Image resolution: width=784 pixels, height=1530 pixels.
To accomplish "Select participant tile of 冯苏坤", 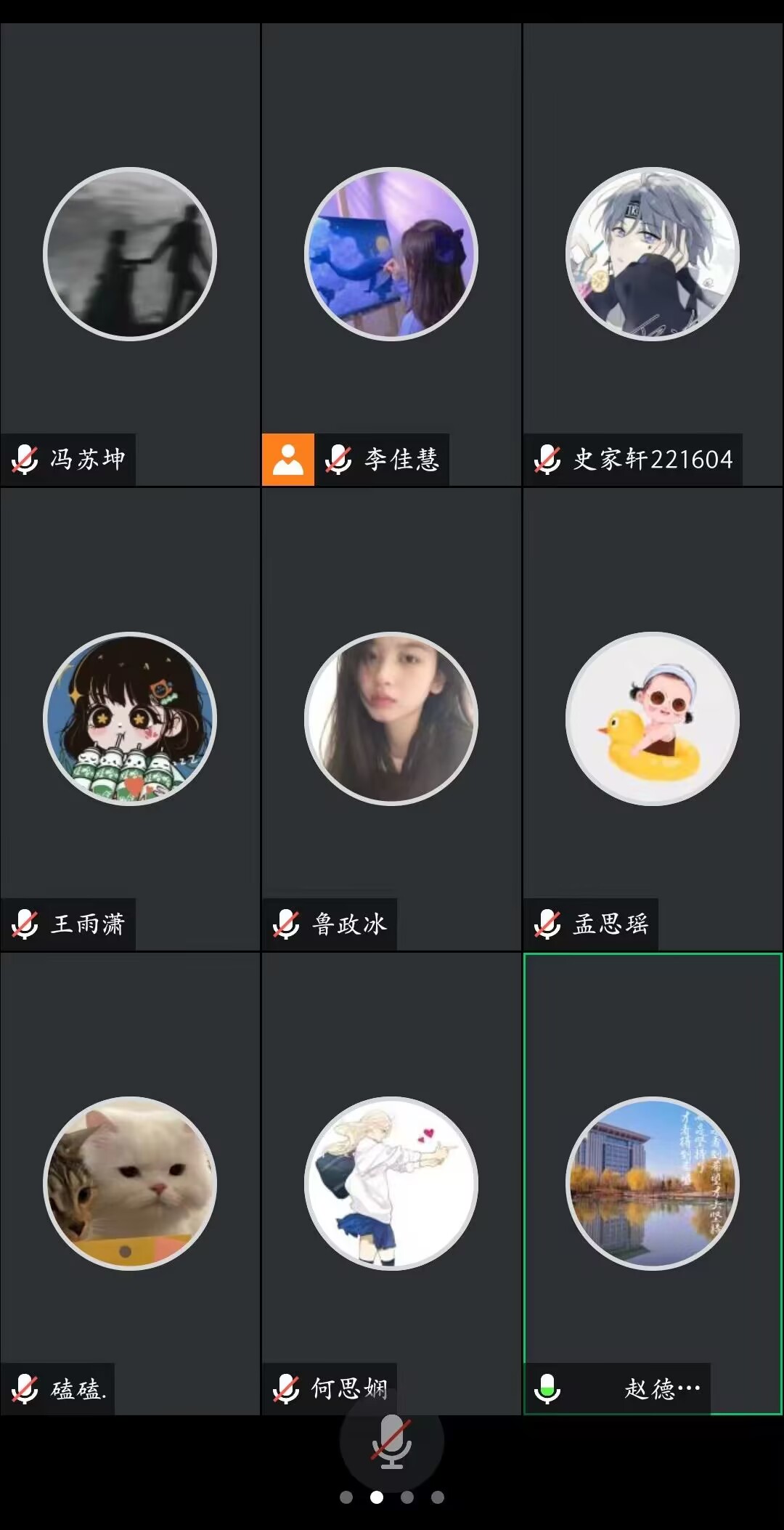I will [x=130, y=254].
